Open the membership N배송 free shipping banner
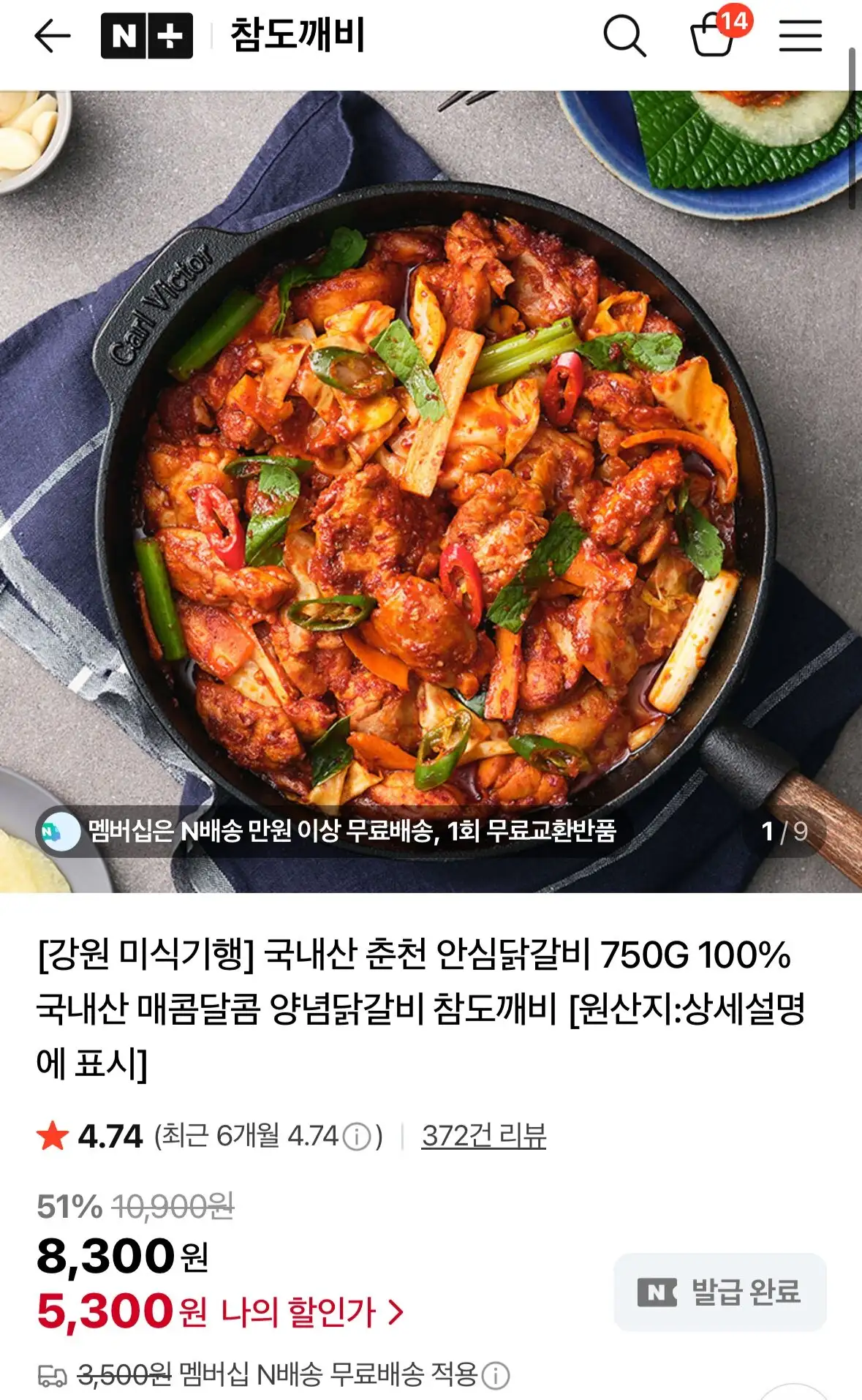 (x=329, y=831)
